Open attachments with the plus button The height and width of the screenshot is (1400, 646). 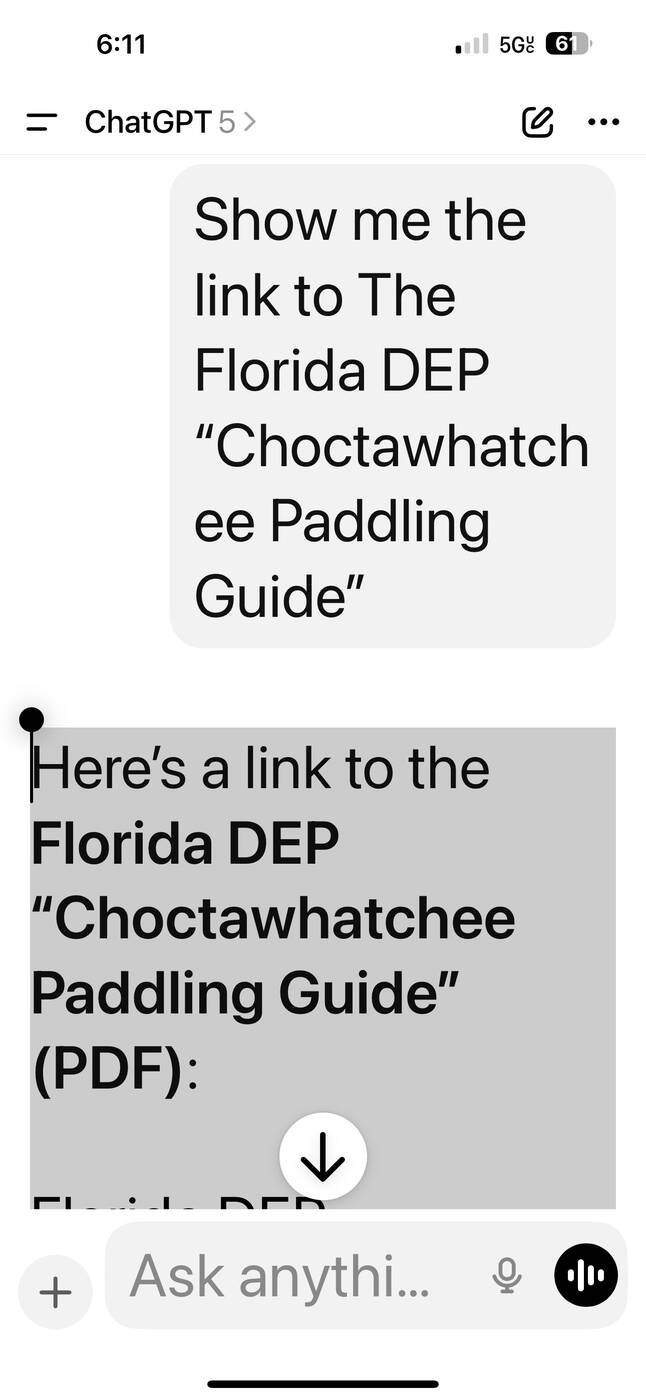click(x=55, y=1292)
